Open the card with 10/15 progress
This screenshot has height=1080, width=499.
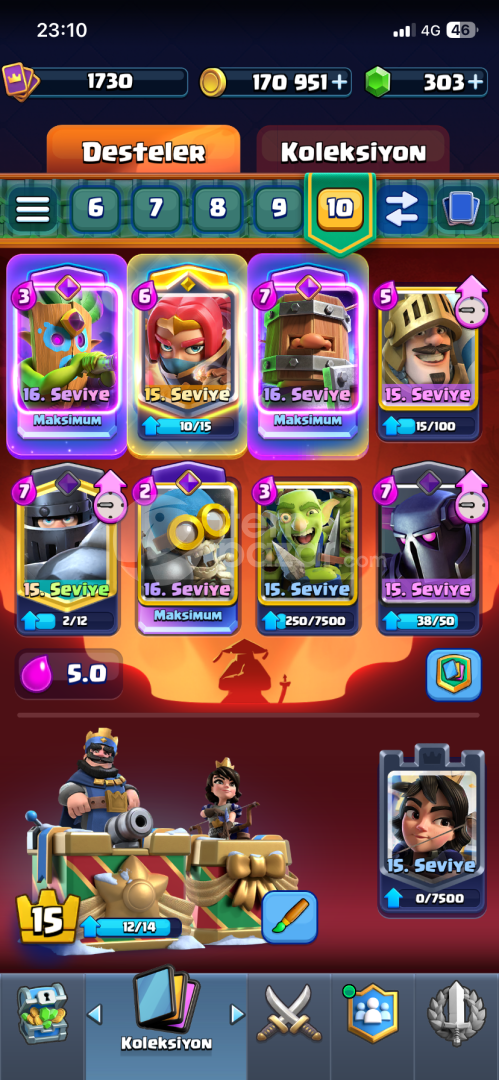[x=187, y=356]
